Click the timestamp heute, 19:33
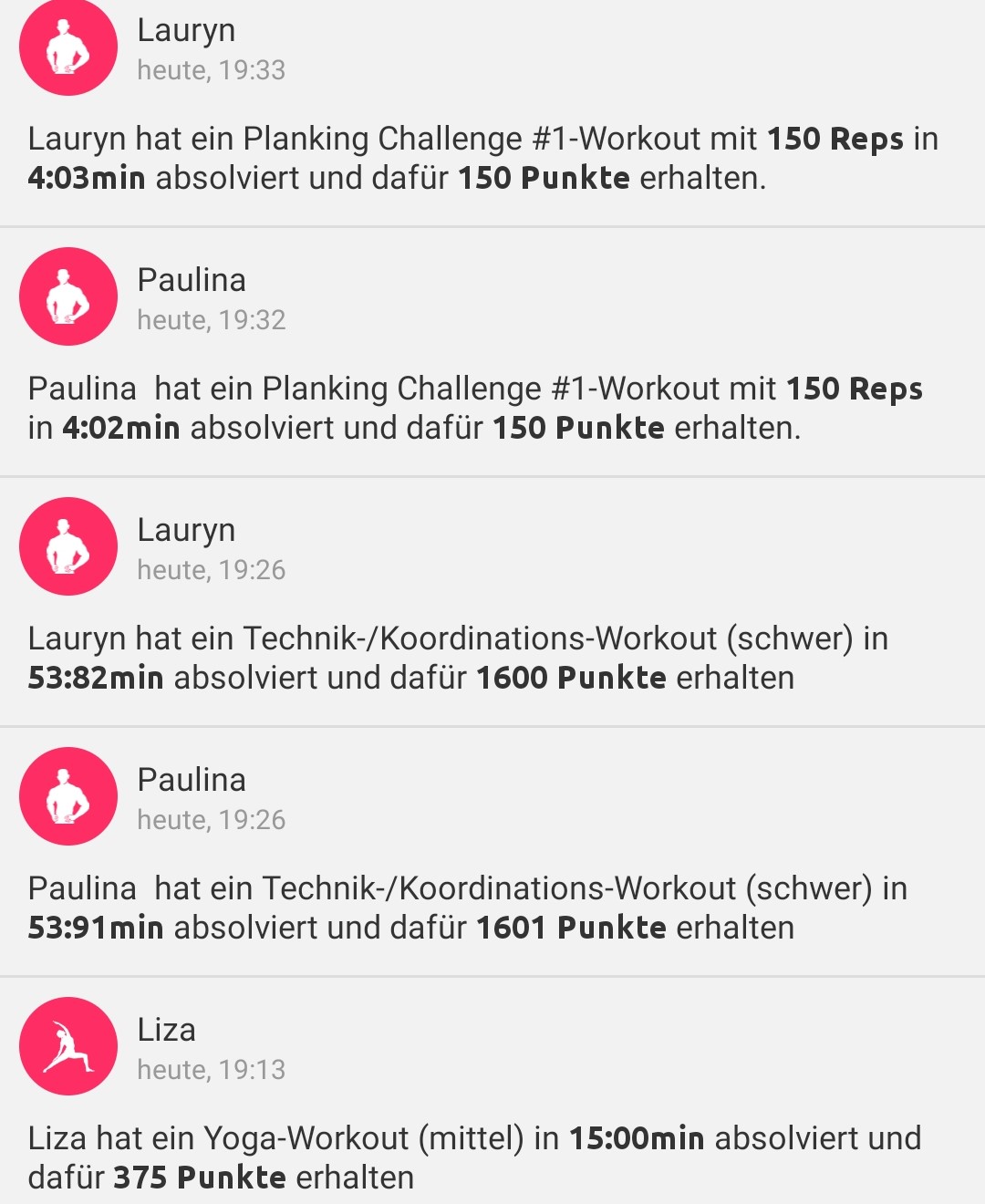The image size is (985, 1204). coord(211,71)
